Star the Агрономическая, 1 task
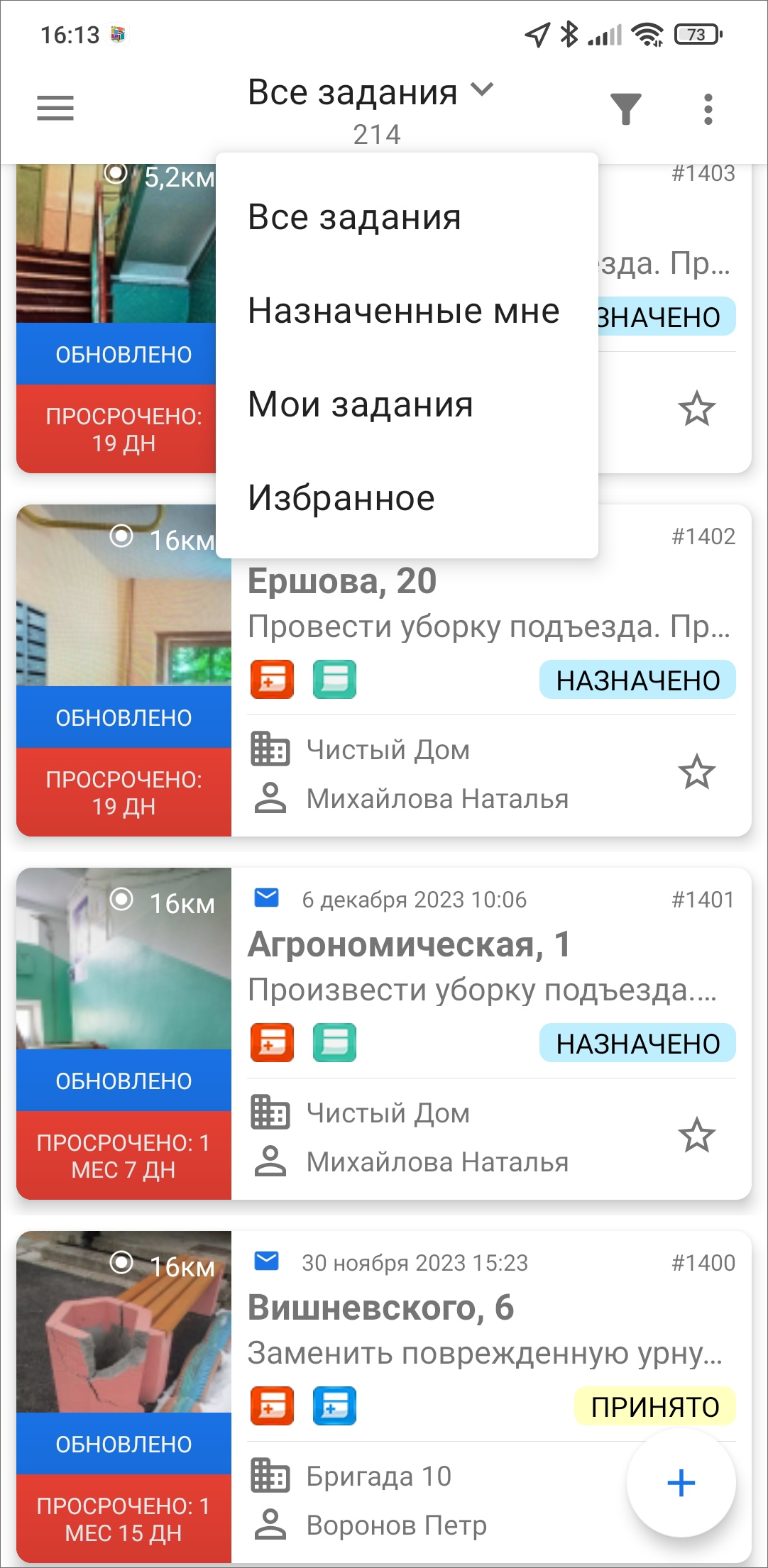The image size is (768, 1568). tap(696, 1135)
